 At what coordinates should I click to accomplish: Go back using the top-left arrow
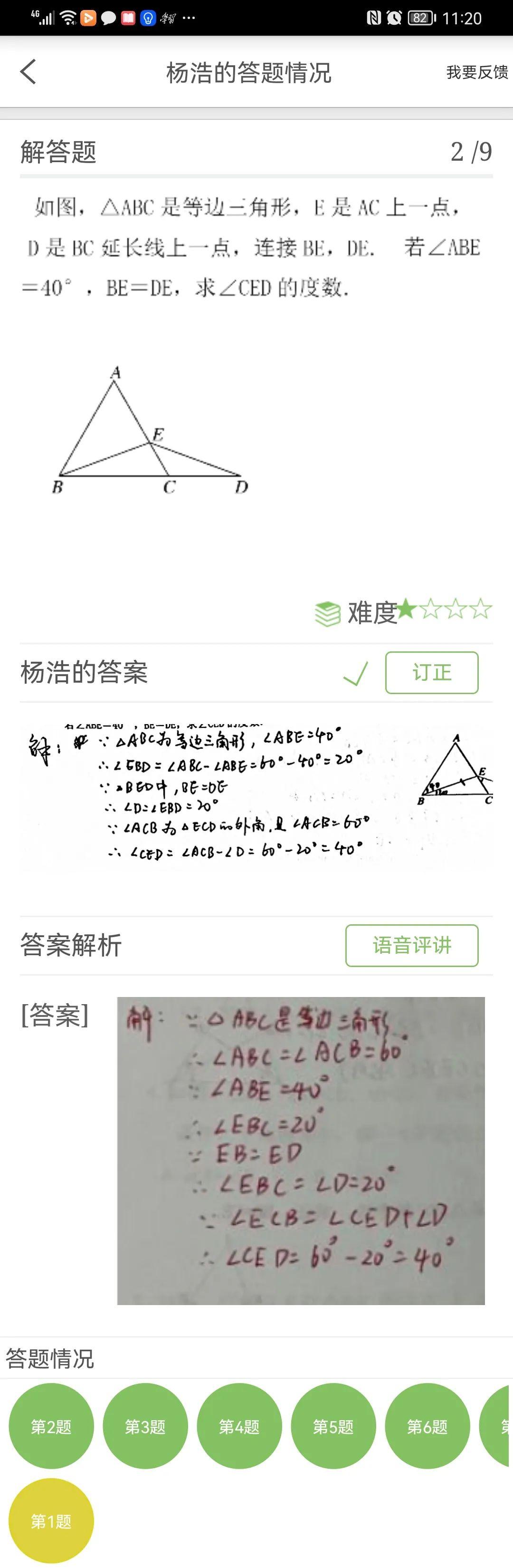click(28, 72)
